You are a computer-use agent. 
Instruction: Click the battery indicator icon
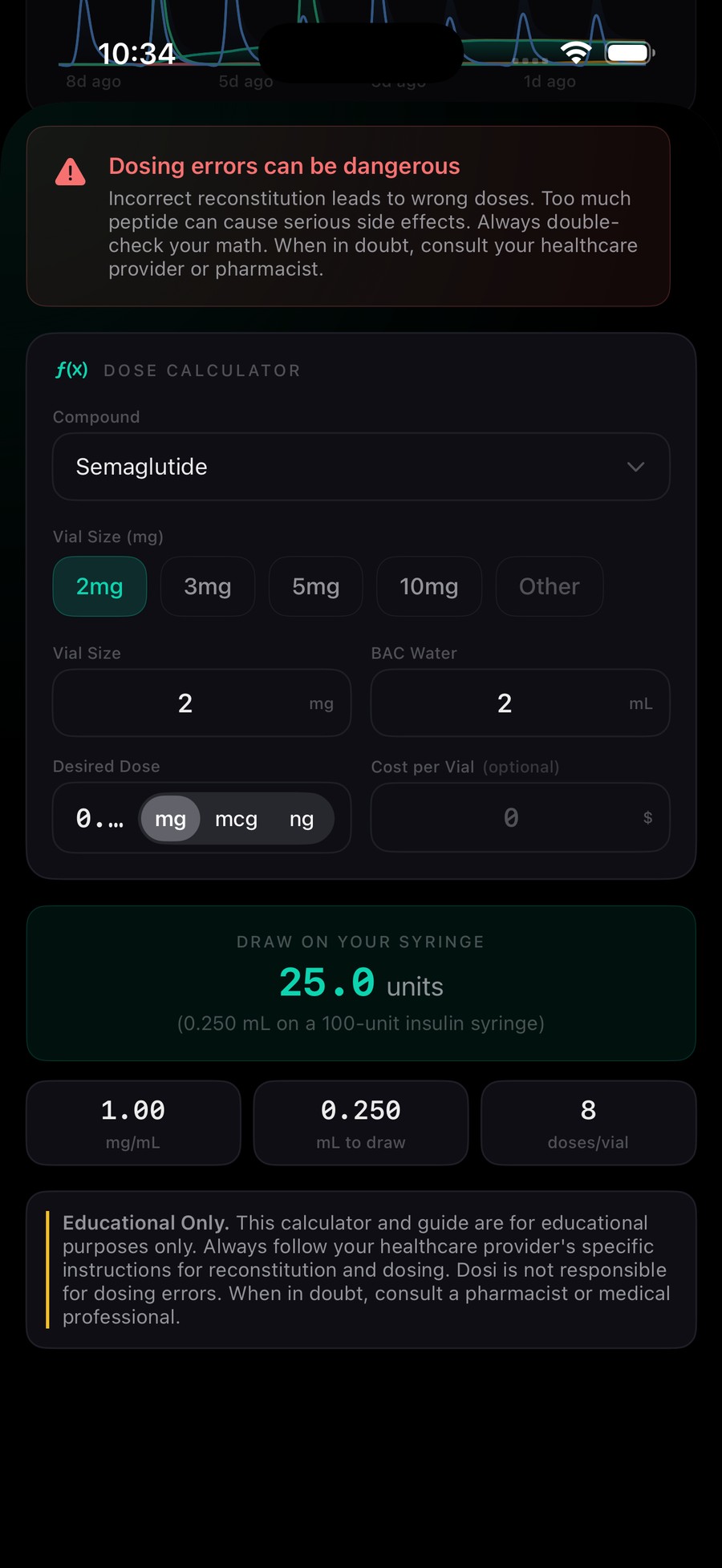point(630,51)
